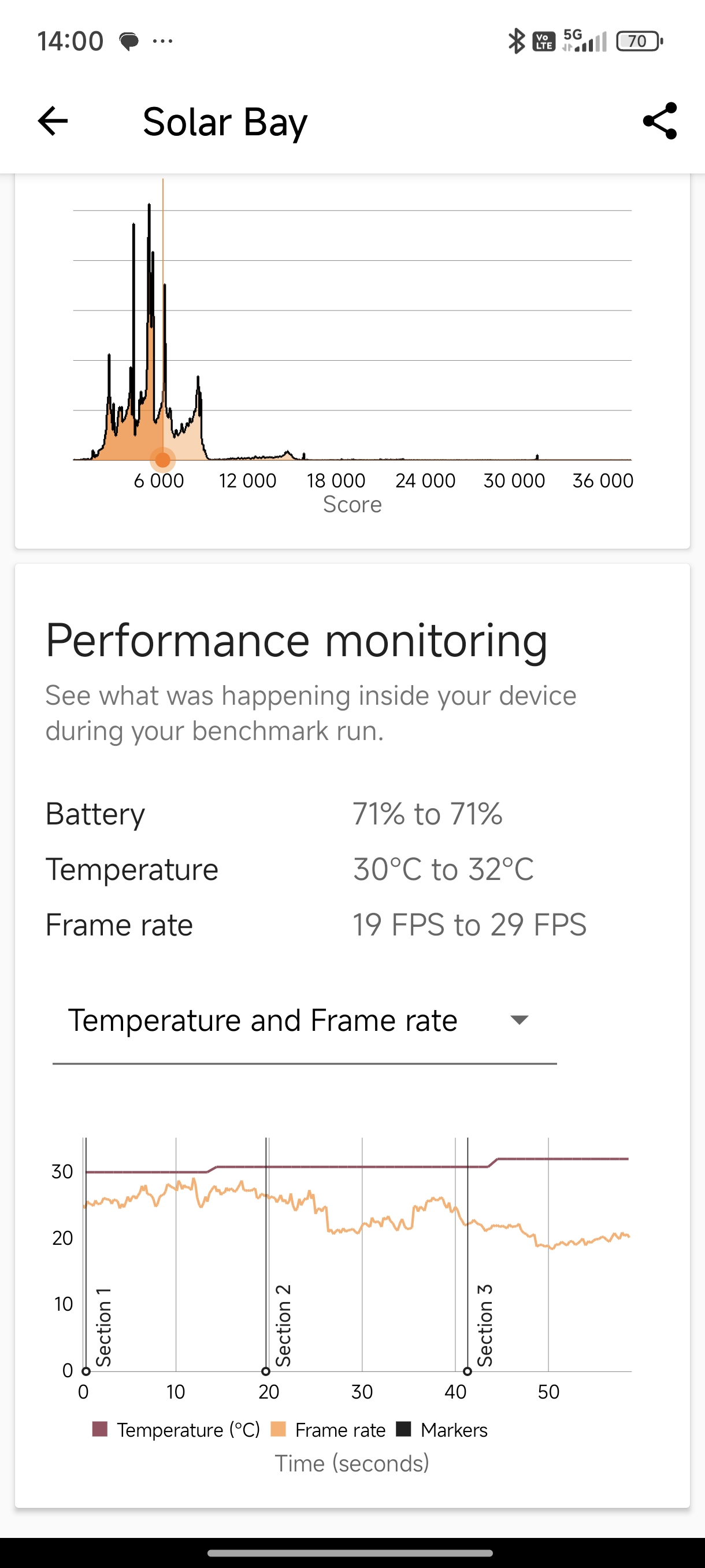705x1568 pixels.
Task: Toggle the Markers legend item
Action: (442, 1430)
